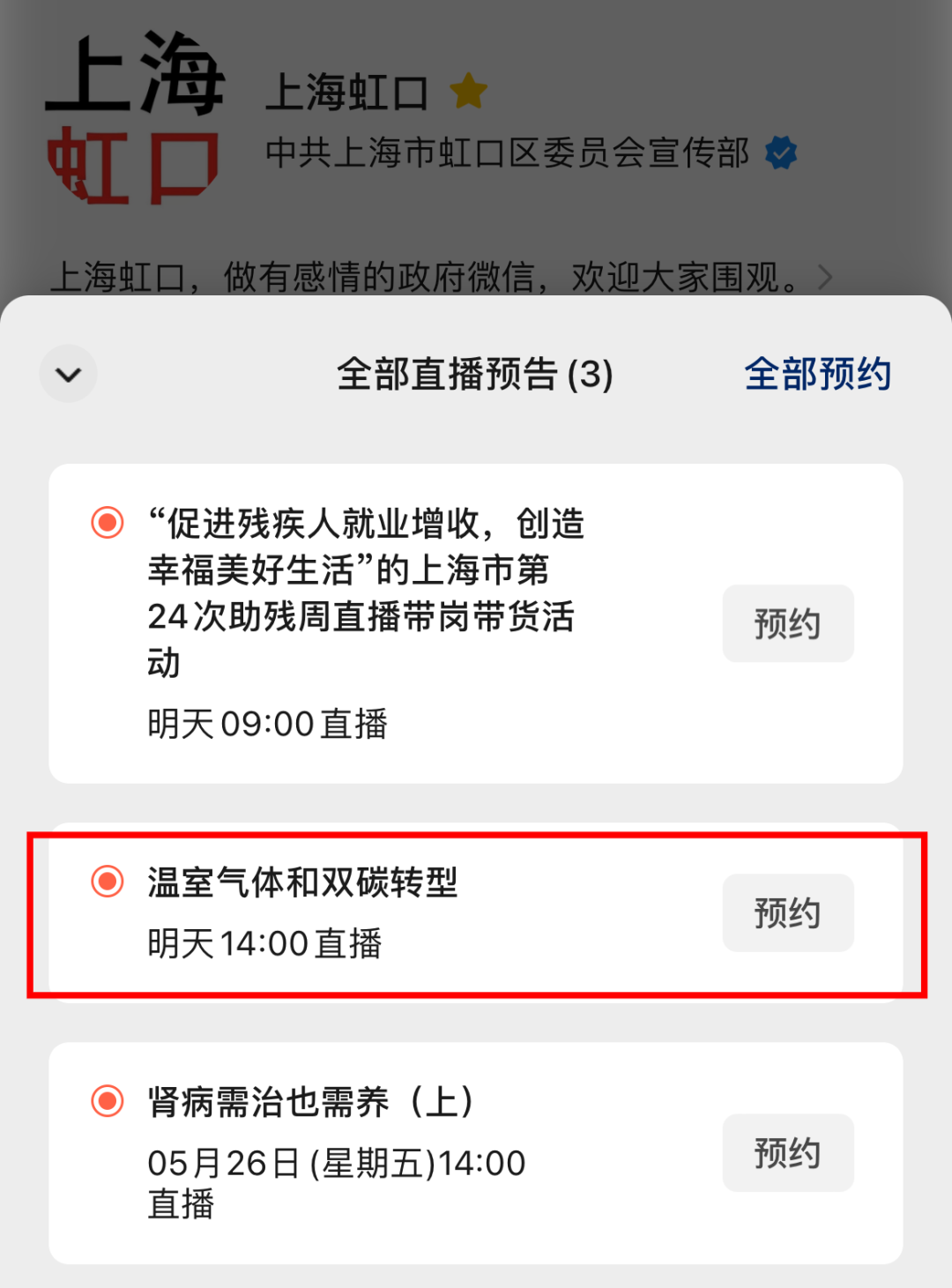This screenshot has width=952, height=1288.
Task: Reserve the 温室气体和双碳转型 broadcast
Action: (x=787, y=912)
